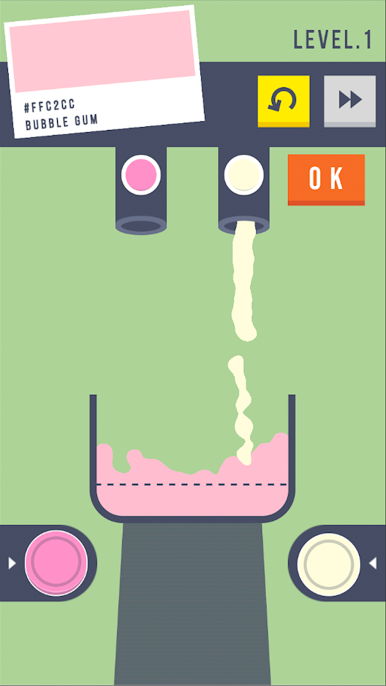Confirm the mix with OK

tap(326, 179)
